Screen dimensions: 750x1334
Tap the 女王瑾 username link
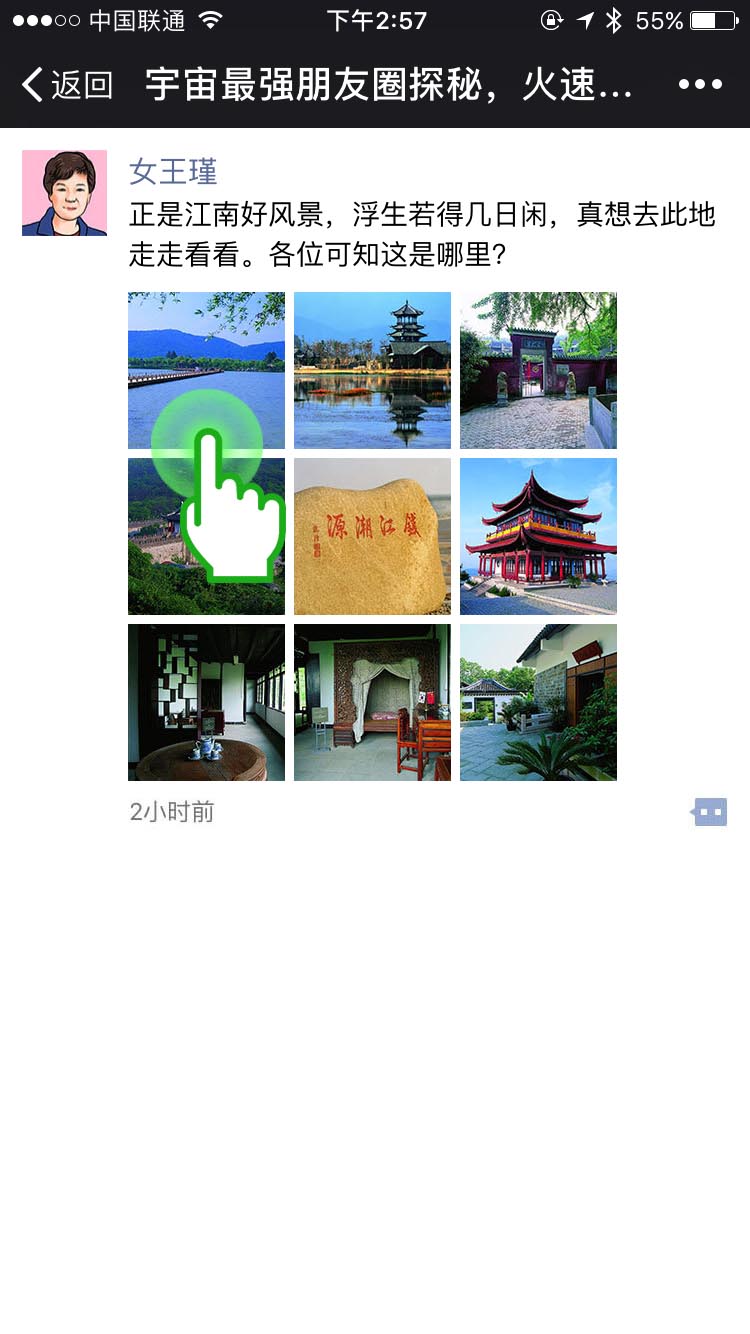pos(173,171)
